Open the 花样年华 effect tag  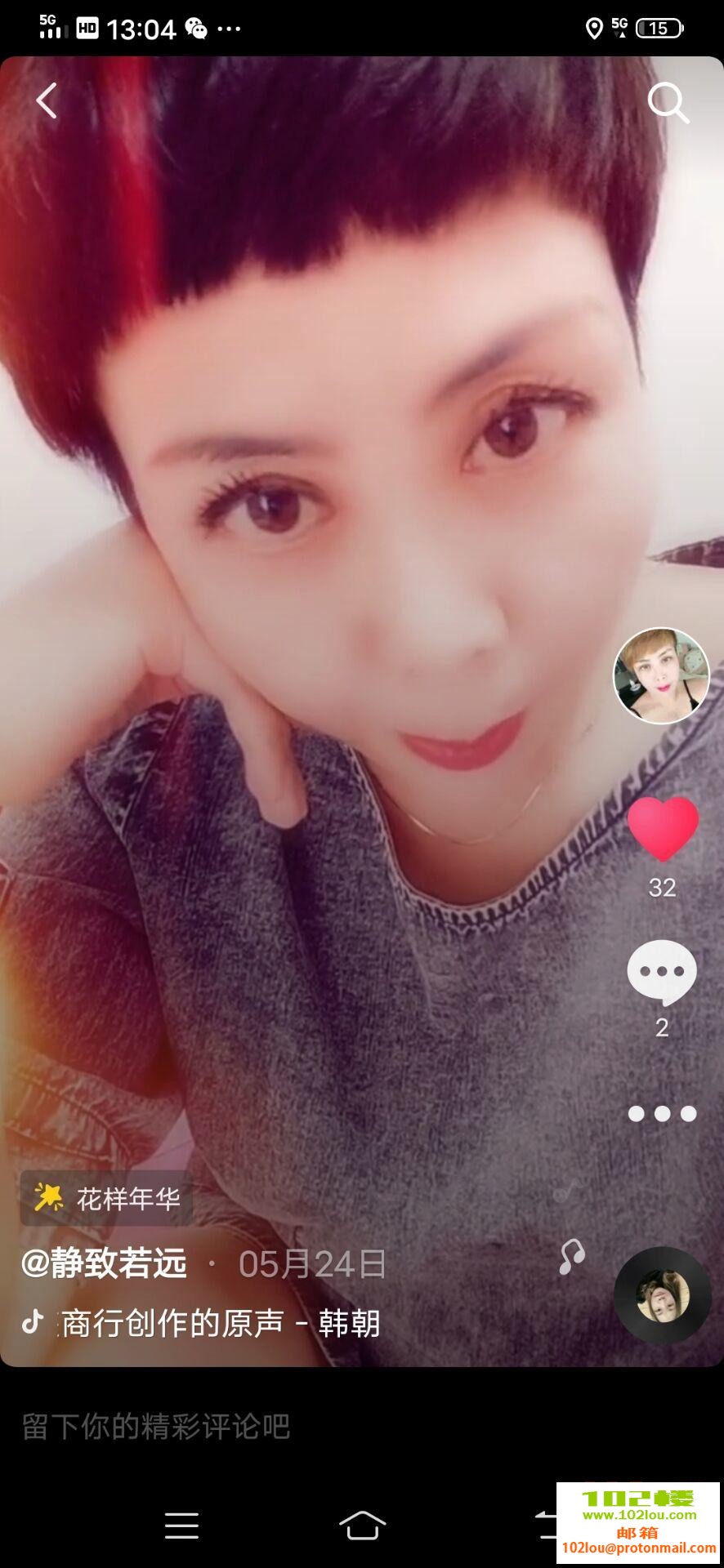pos(107,1198)
